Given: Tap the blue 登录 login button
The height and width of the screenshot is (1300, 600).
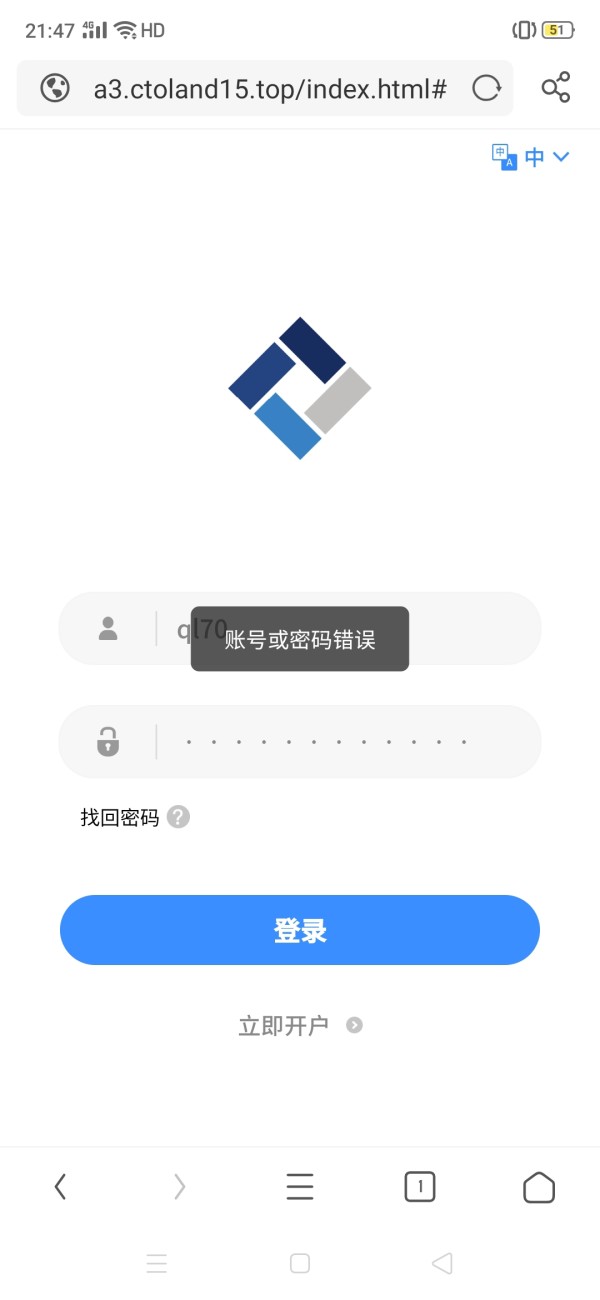Looking at the screenshot, I should tap(300, 930).
